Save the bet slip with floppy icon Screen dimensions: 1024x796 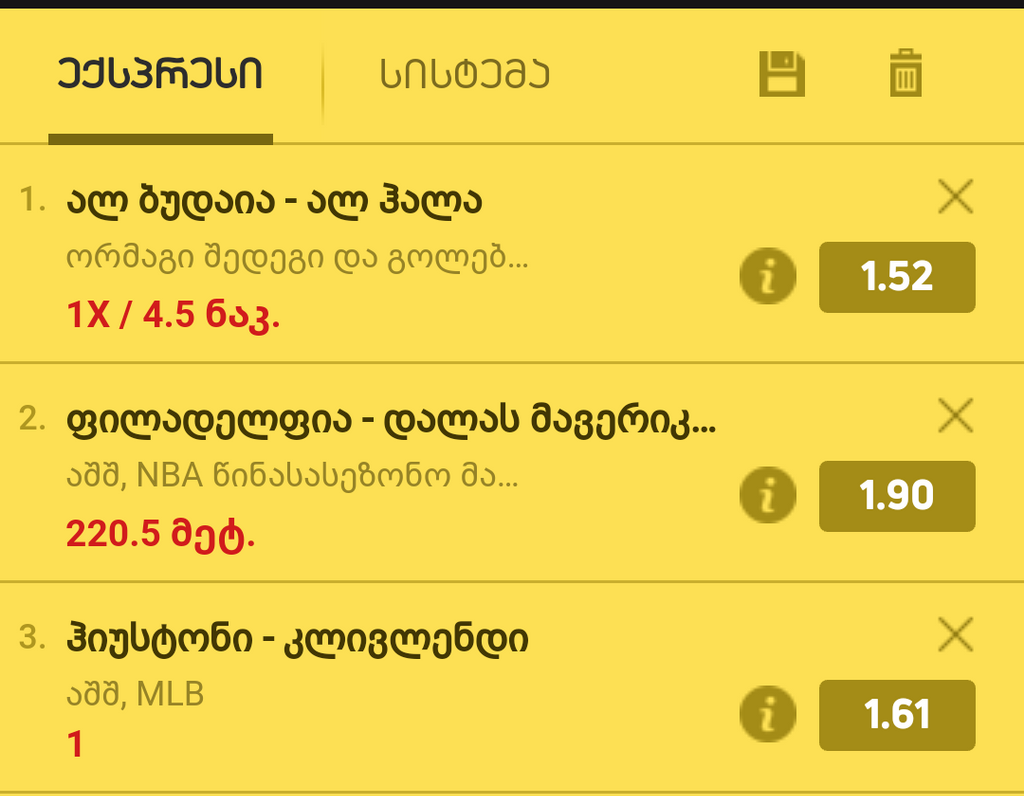pos(781,74)
